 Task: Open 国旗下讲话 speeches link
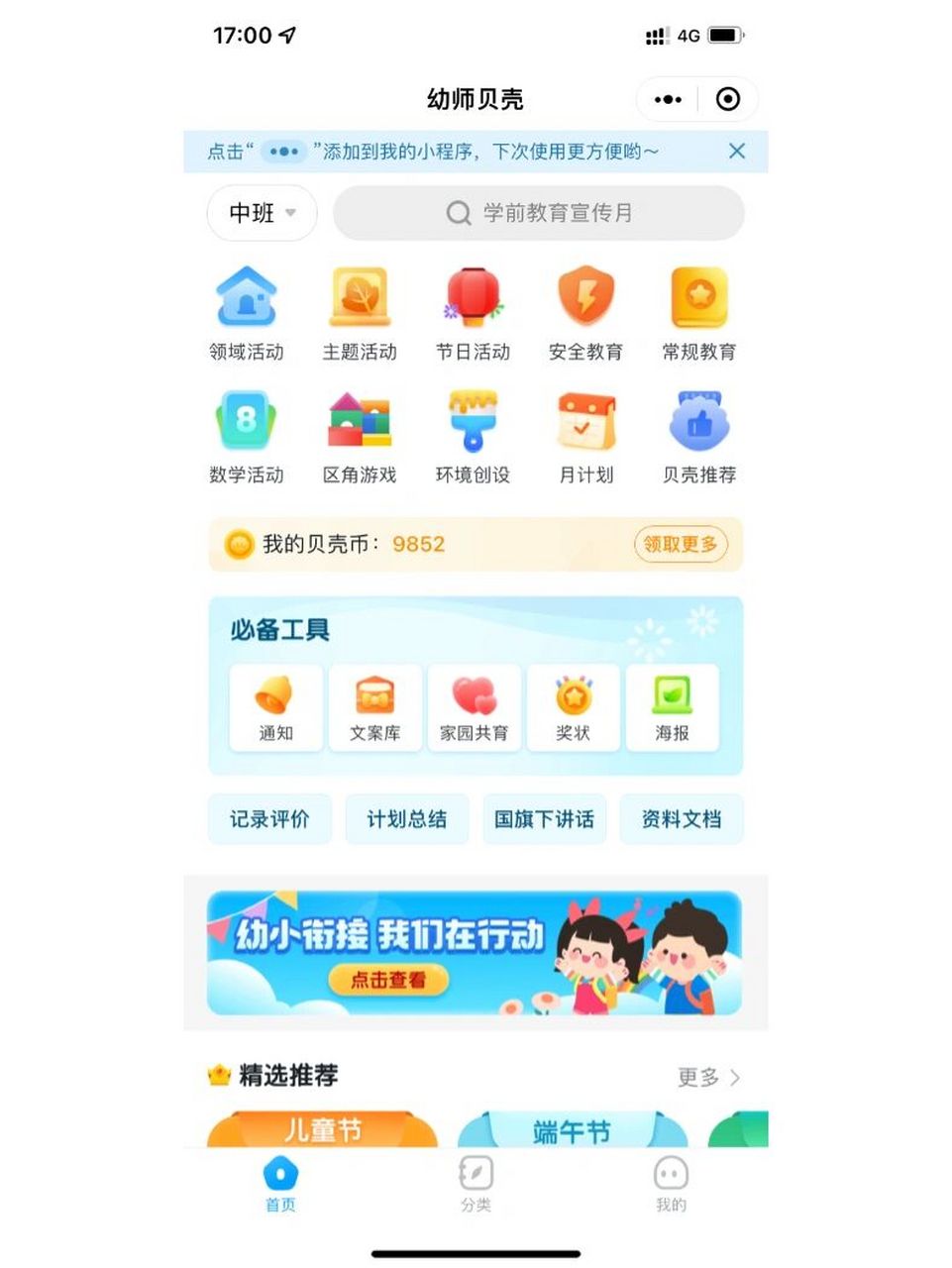click(x=544, y=819)
